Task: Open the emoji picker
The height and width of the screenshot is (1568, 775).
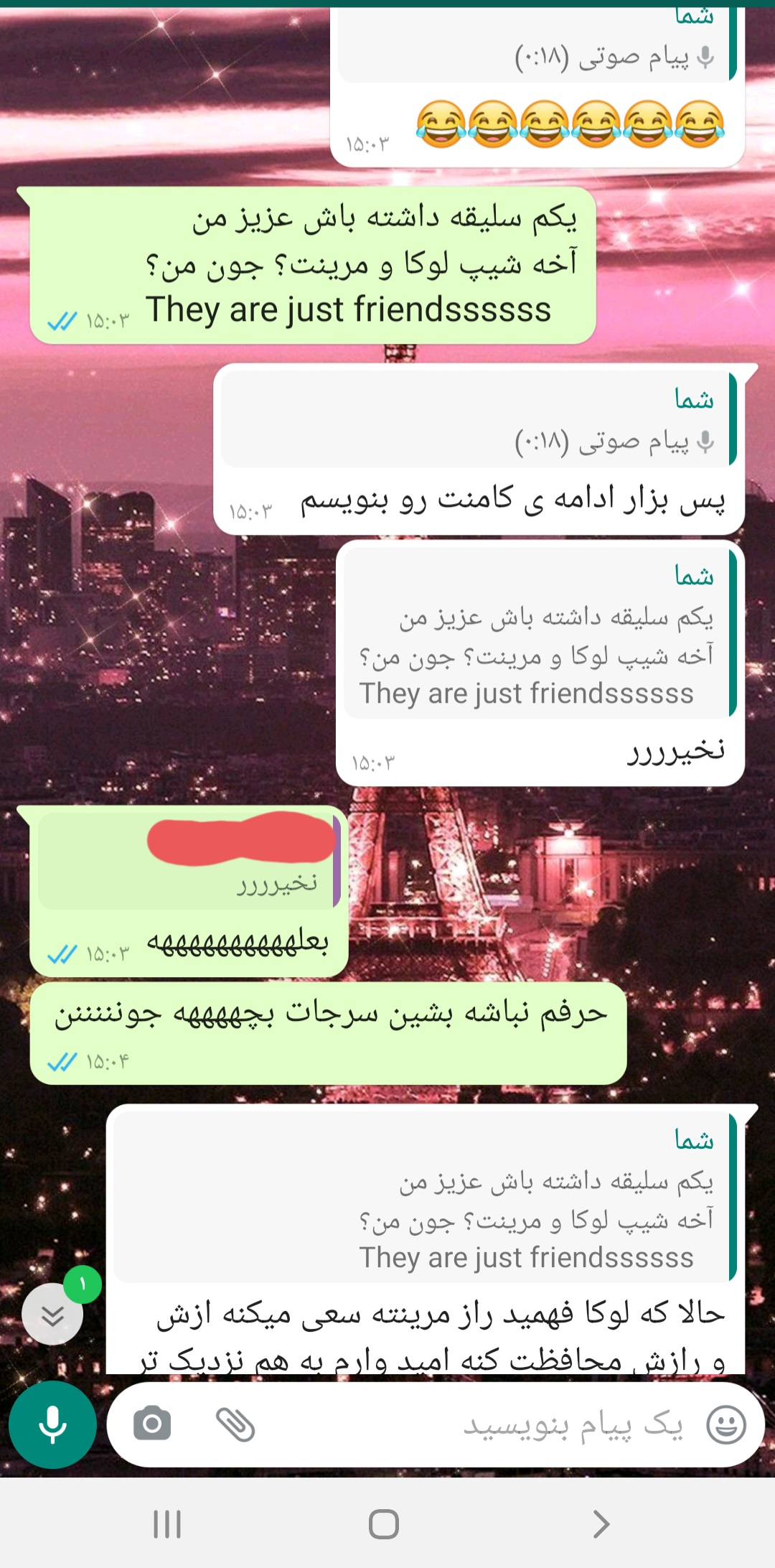Action: point(726,1424)
